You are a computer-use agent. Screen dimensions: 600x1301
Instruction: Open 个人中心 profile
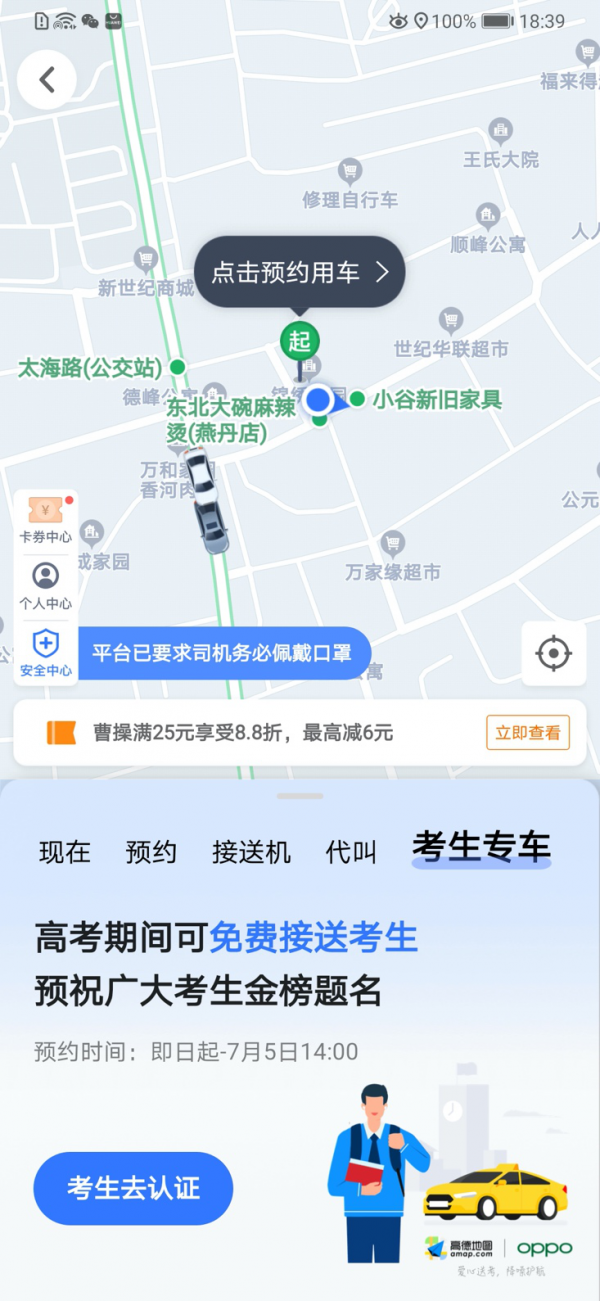[x=45, y=586]
